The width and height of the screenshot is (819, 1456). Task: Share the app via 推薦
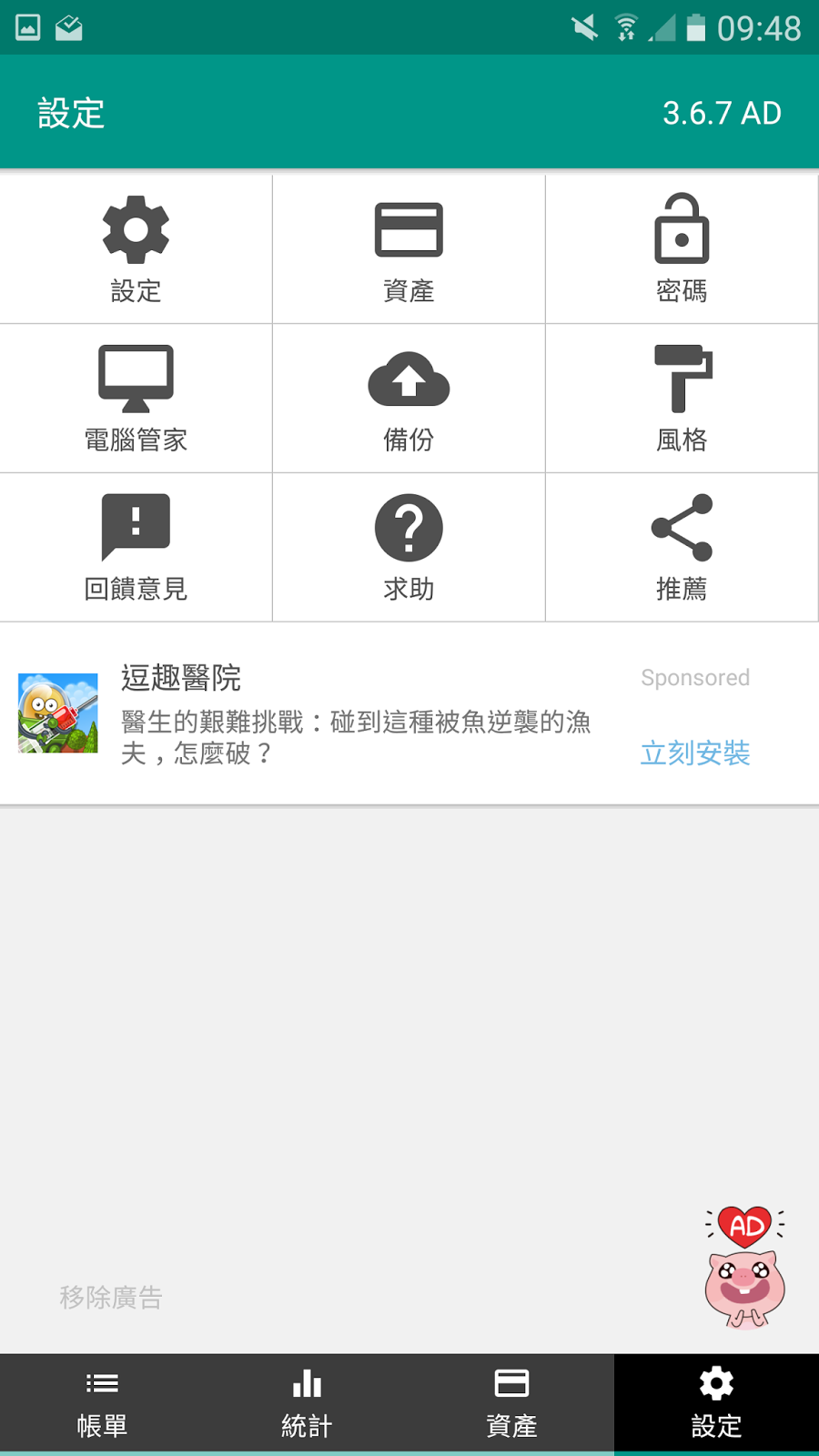[x=682, y=547]
